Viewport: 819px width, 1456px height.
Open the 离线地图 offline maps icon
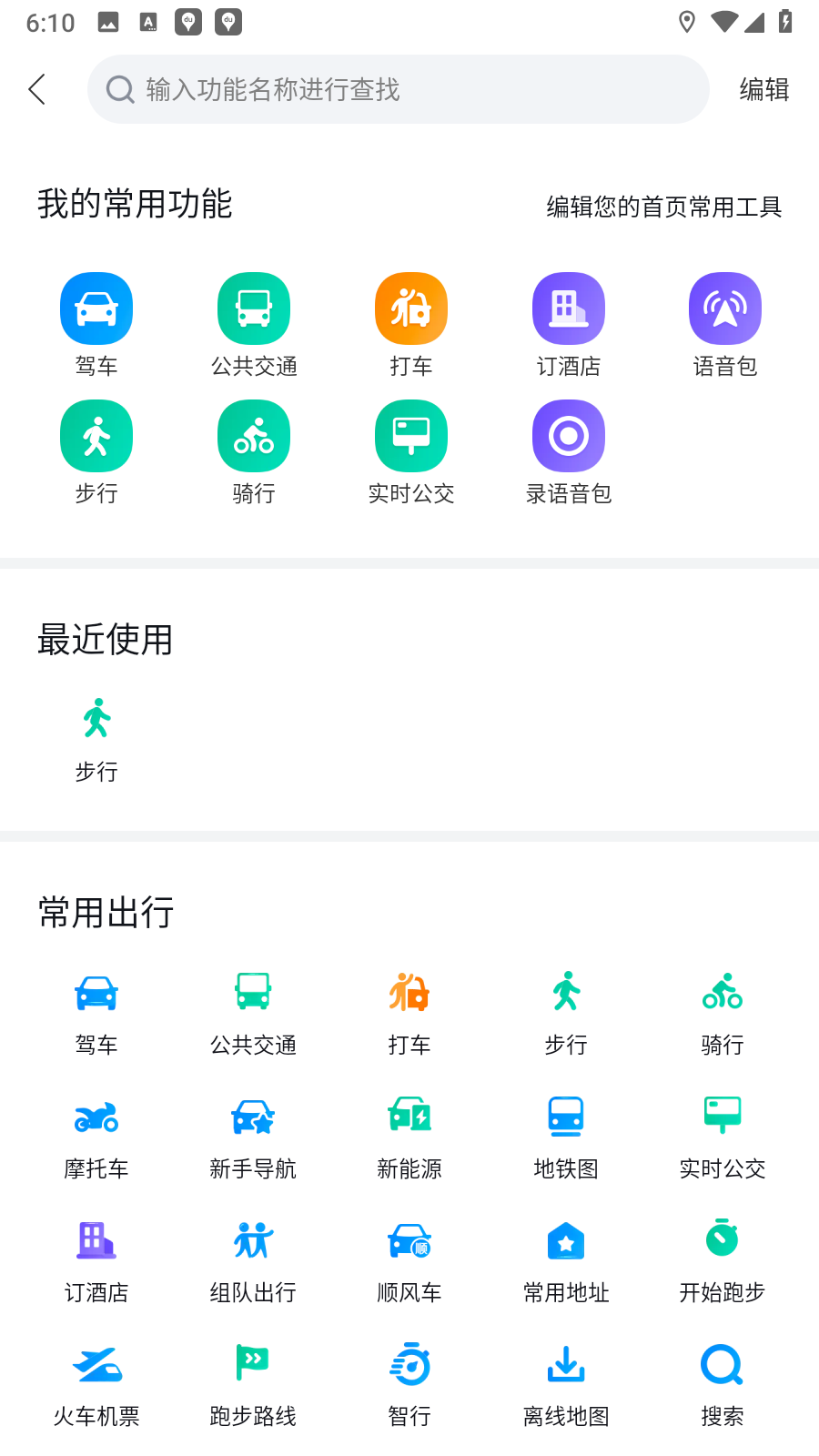tap(565, 1364)
